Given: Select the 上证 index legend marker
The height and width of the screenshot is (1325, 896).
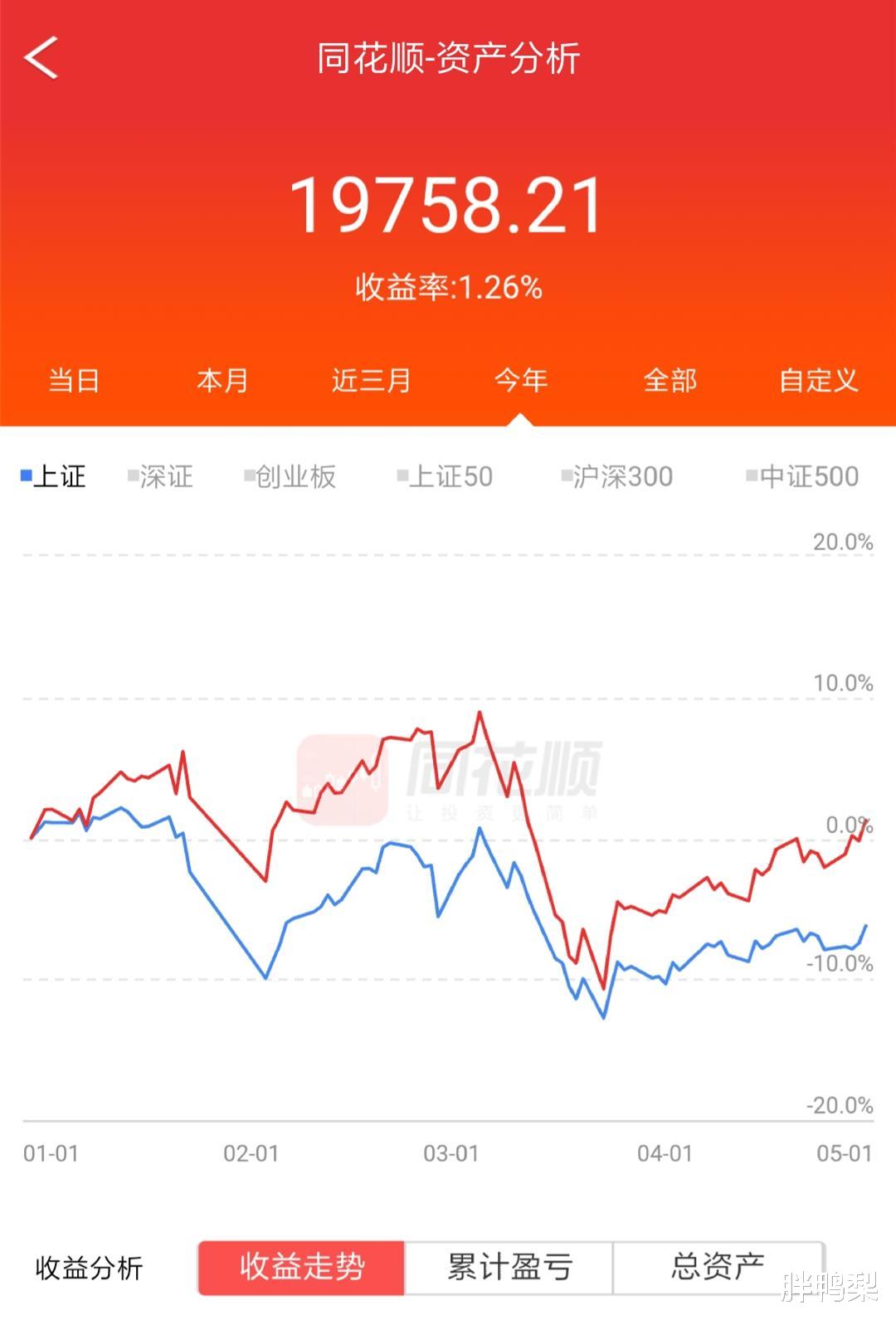Looking at the screenshot, I should [24, 476].
